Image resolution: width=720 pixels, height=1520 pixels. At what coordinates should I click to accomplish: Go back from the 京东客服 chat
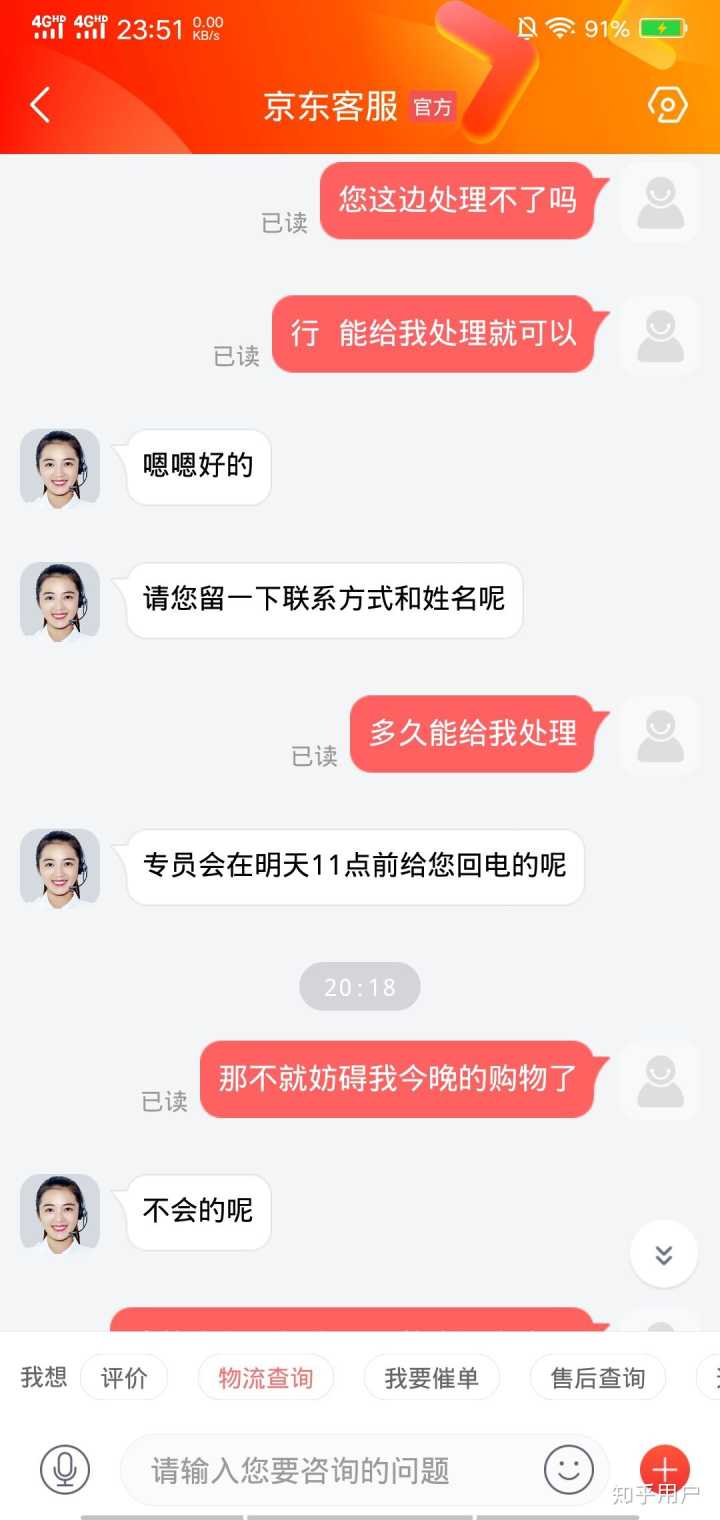pos(40,105)
